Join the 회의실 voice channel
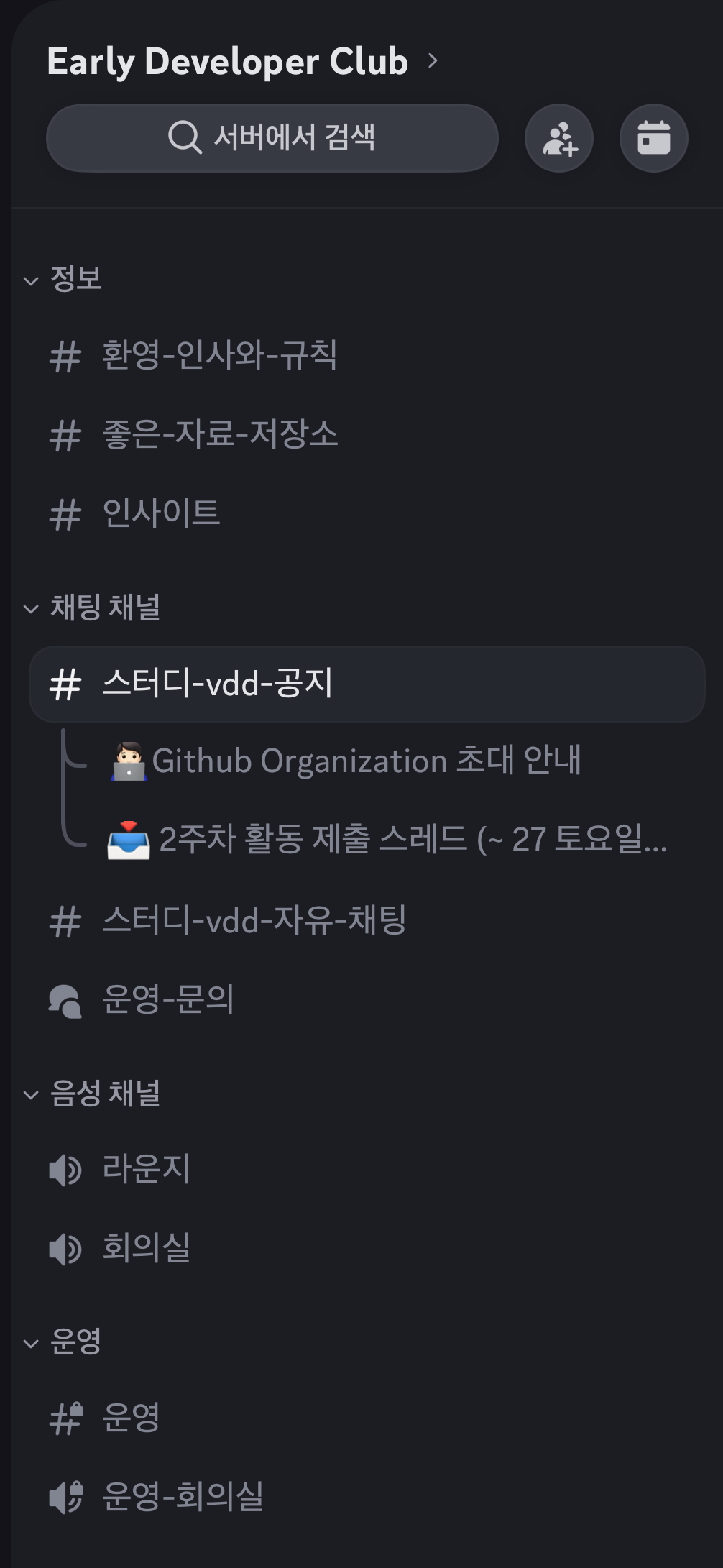Image resolution: width=723 pixels, height=1568 pixels. pyautogui.click(x=145, y=1249)
